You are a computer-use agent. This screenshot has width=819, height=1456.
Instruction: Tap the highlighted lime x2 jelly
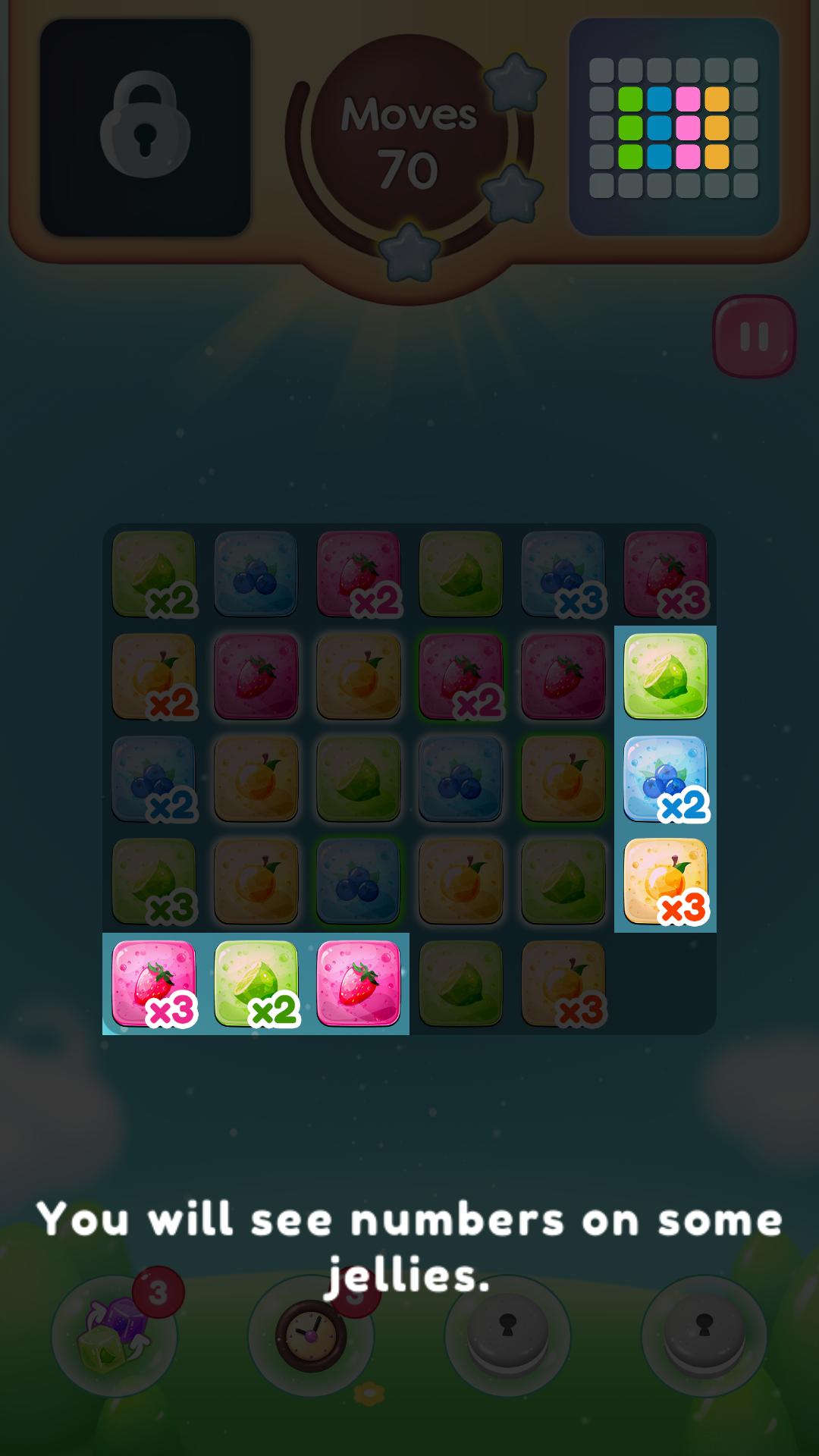[256, 984]
